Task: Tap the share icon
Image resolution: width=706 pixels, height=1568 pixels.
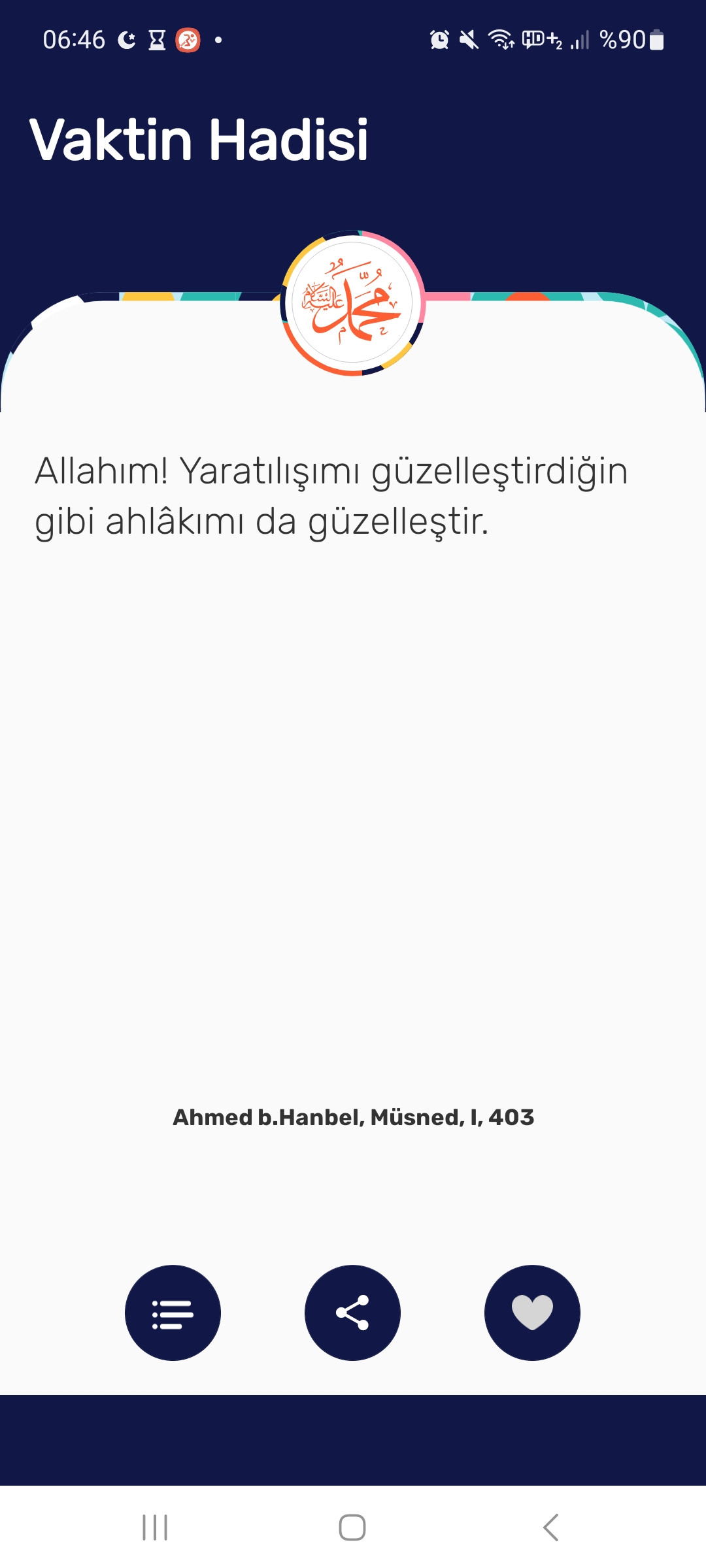Action: pos(352,1313)
